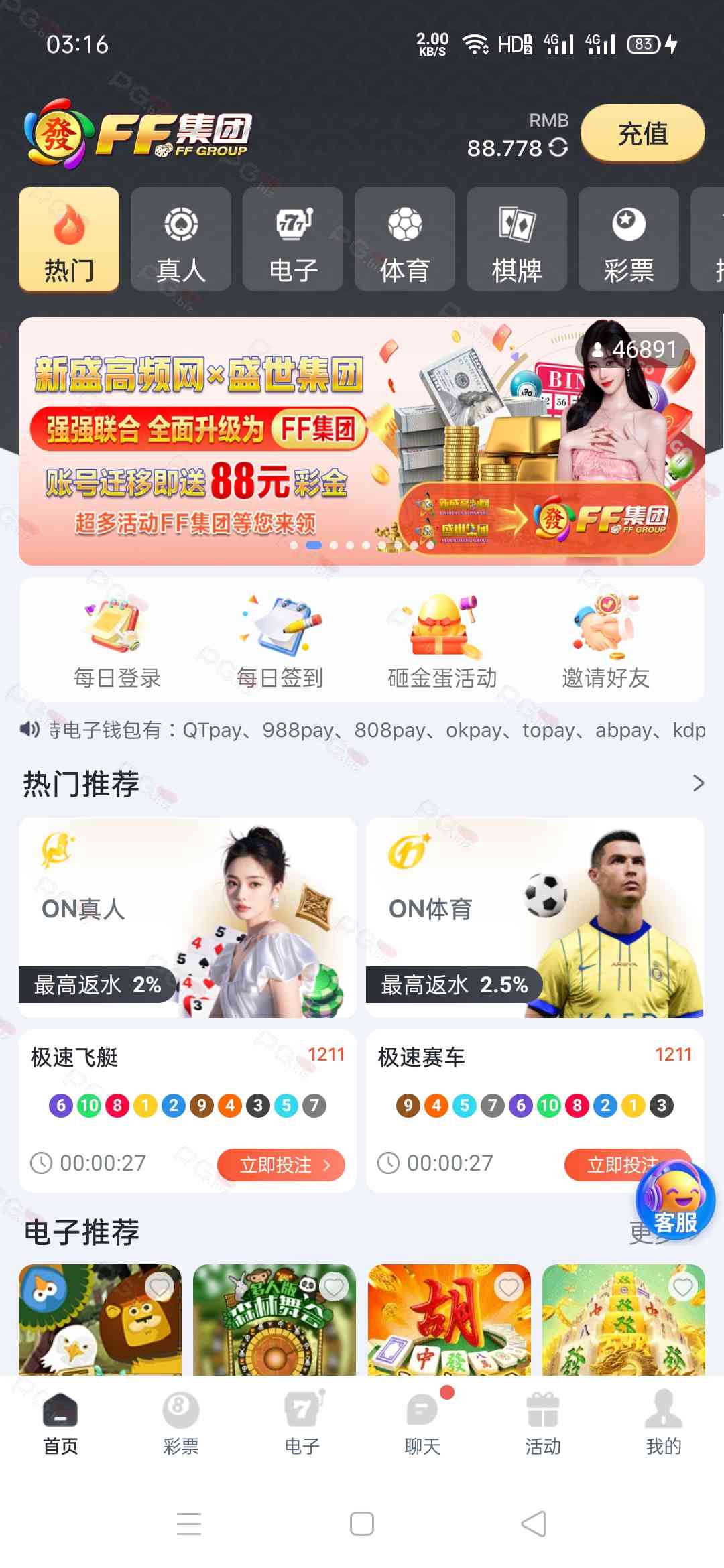The height and width of the screenshot is (1568, 724).
Task: Switch to 棋牌 category
Action: pyautogui.click(x=517, y=239)
